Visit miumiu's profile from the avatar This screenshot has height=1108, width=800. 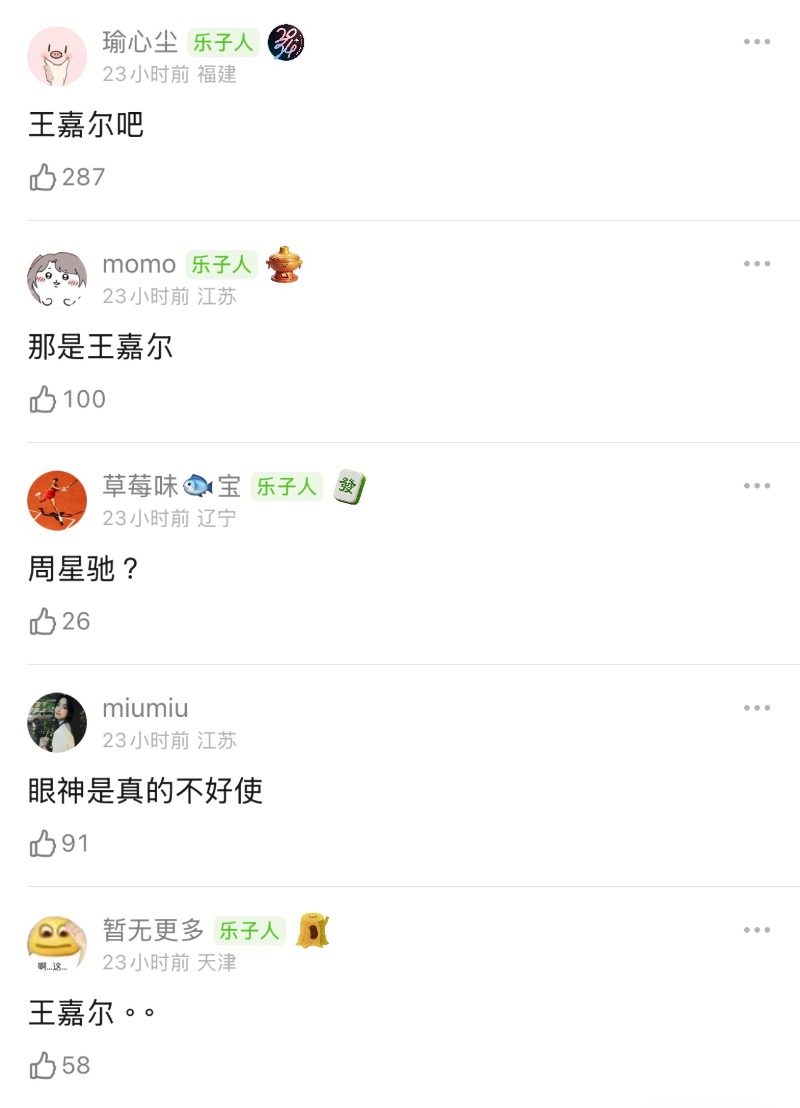tap(57, 722)
